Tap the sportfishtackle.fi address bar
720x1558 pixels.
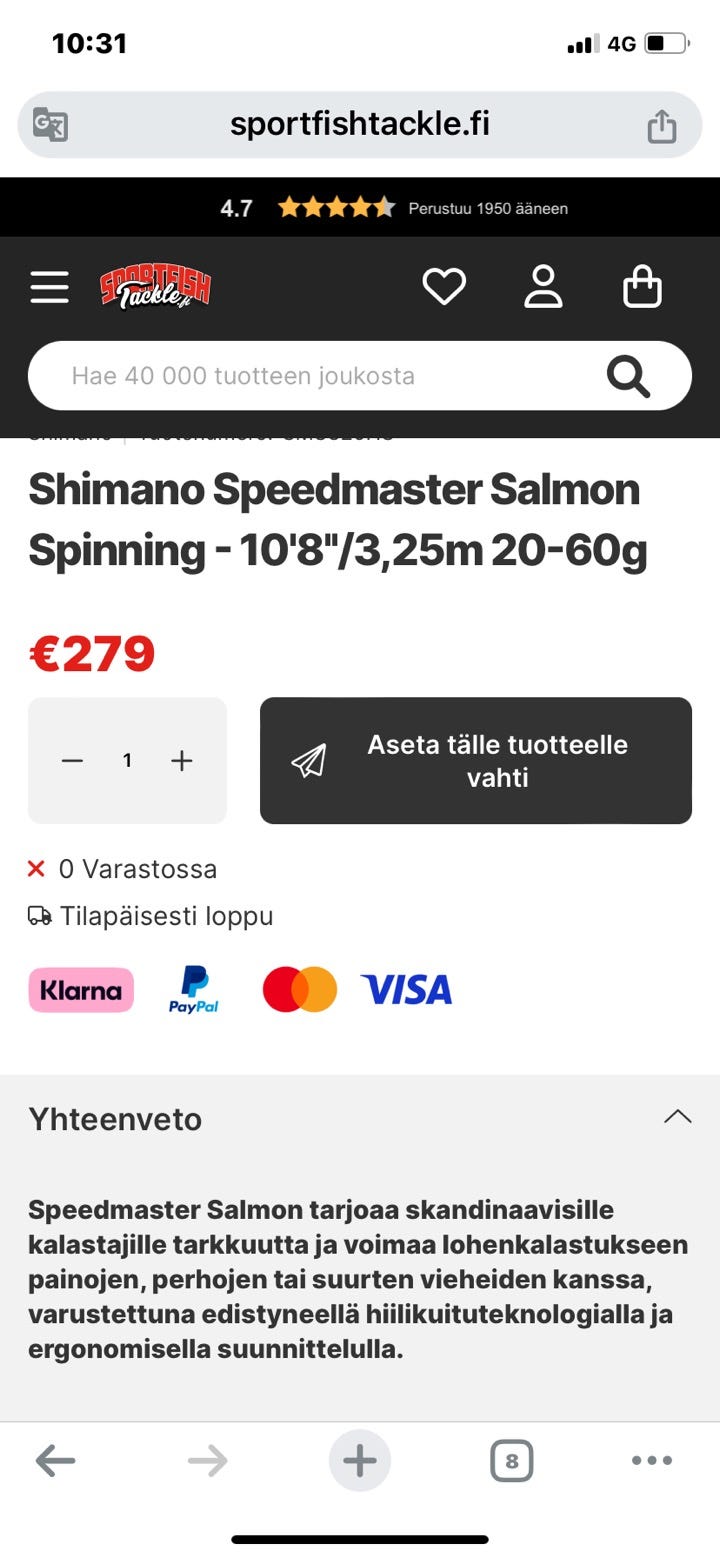(x=360, y=125)
